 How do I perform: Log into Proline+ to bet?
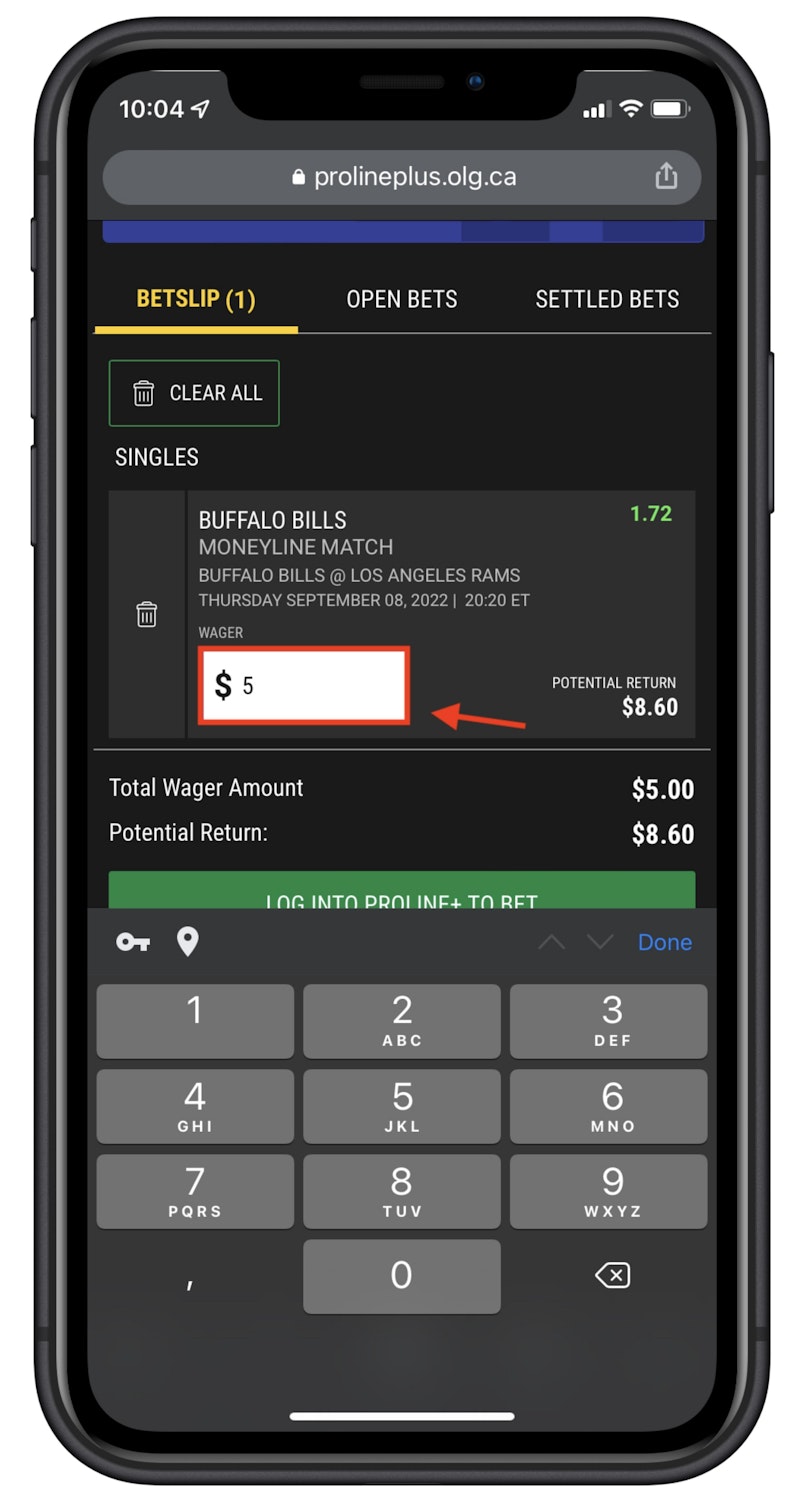(402, 892)
